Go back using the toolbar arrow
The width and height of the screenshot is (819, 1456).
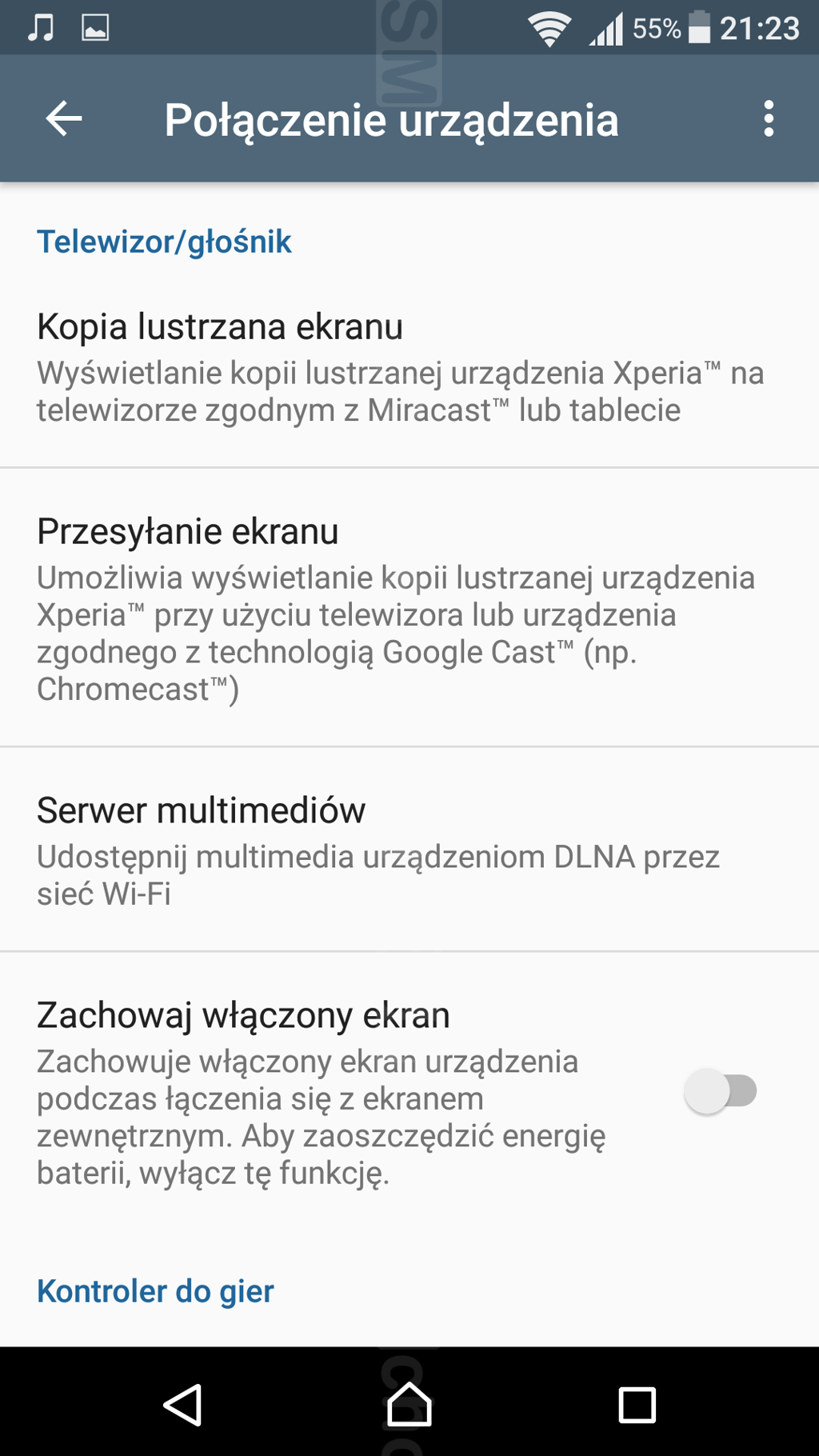64,119
